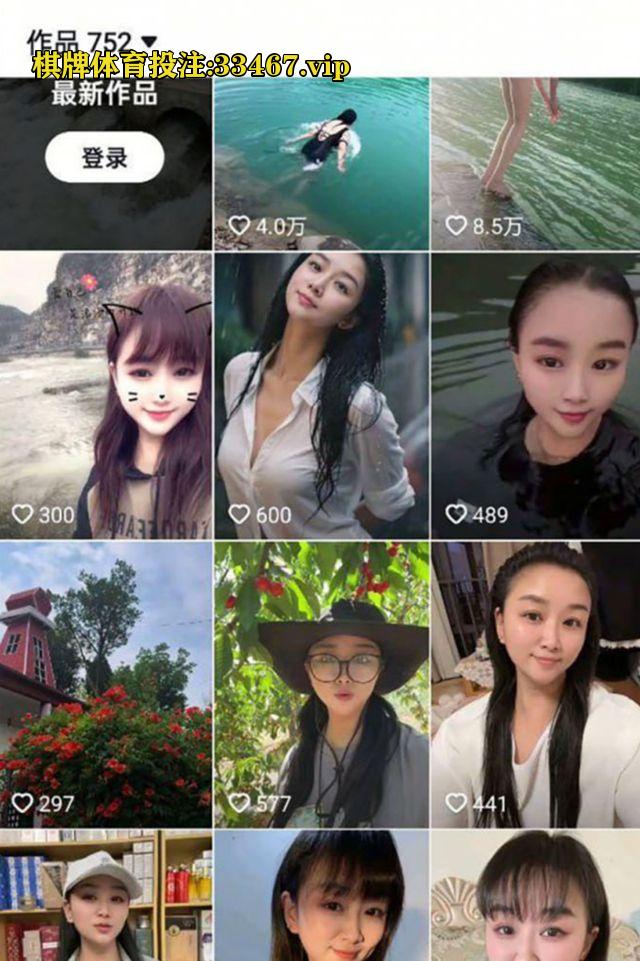Expand the 作品 752 dropdown
The width and height of the screenshot is (640, 961).
click(149, 41)
